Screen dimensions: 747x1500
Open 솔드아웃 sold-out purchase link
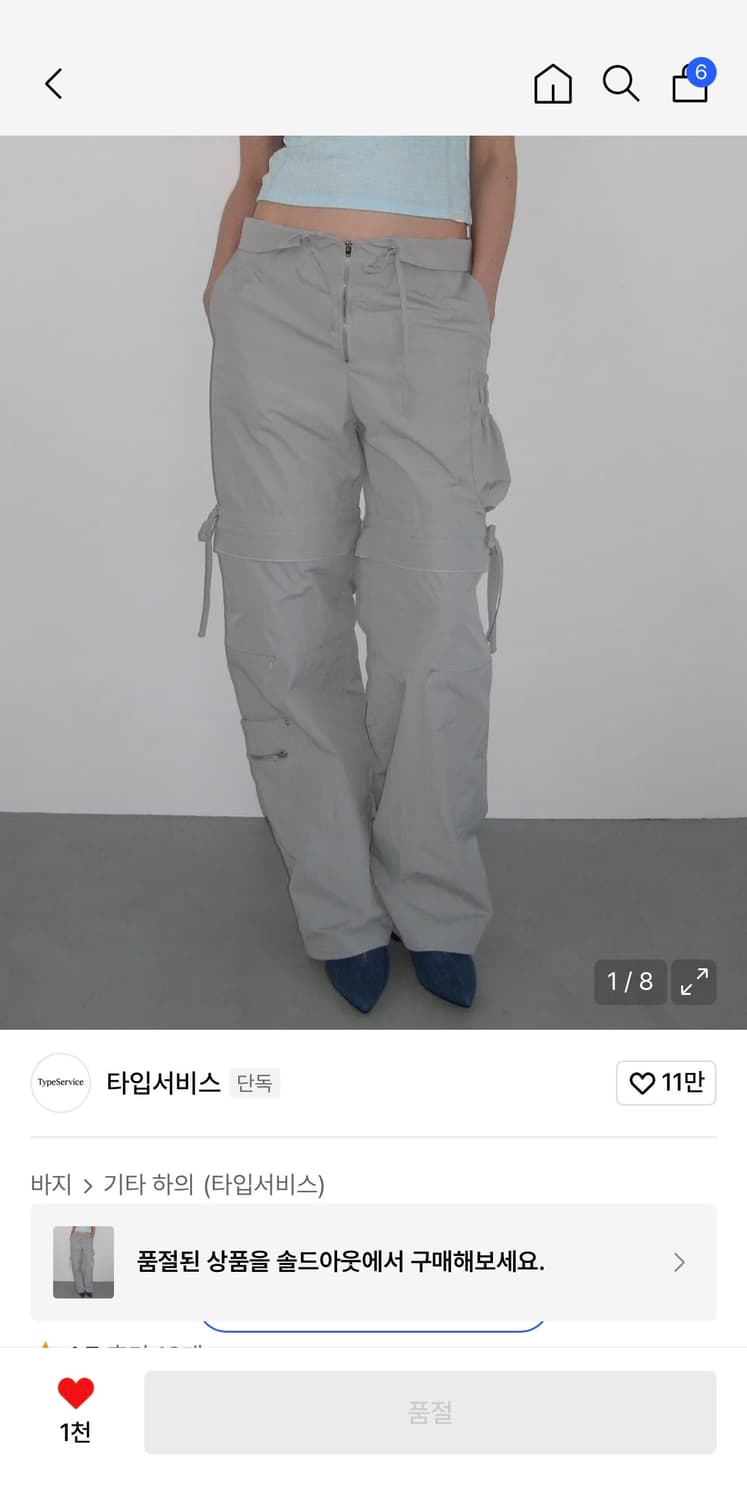(x=370, y=1262)
